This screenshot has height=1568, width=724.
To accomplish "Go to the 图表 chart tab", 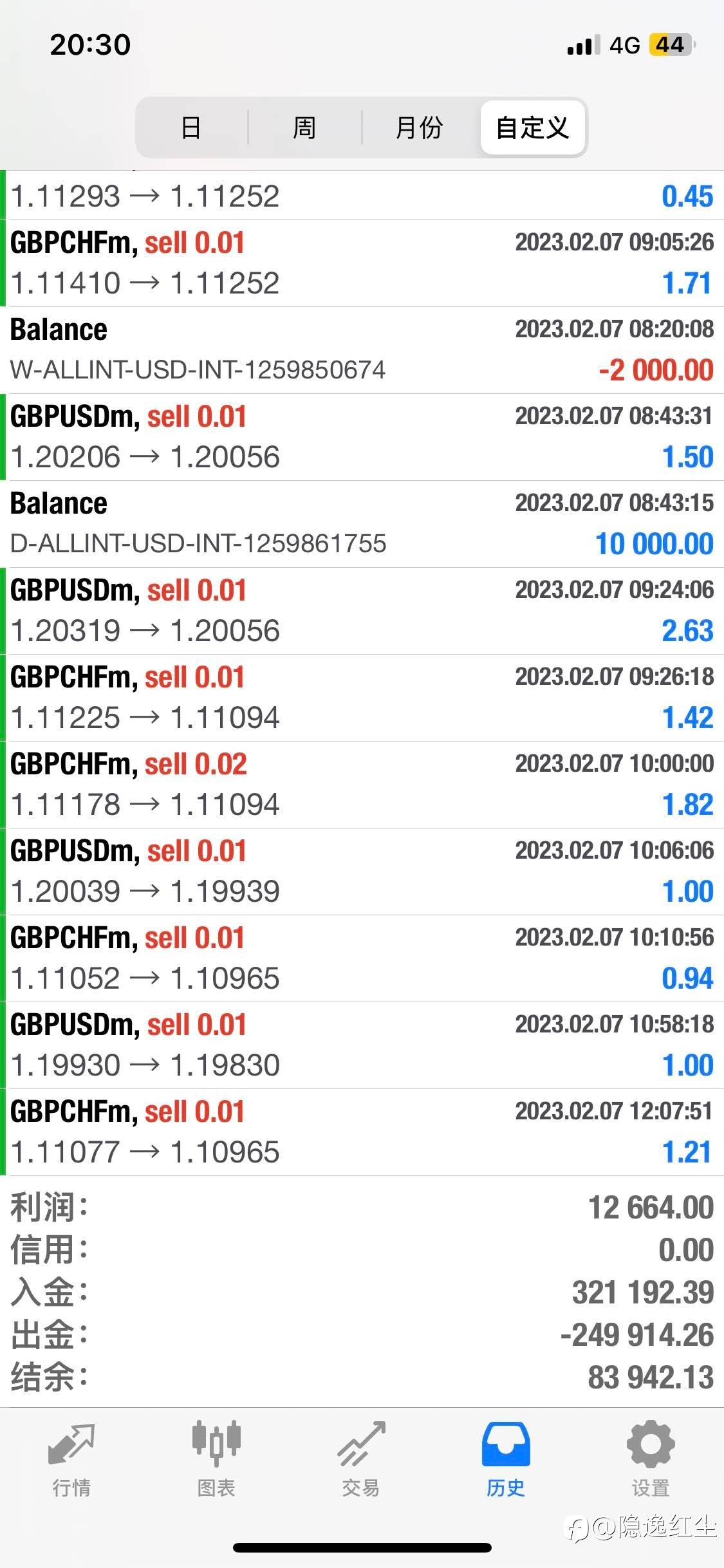I will (x=216, y=1460).
